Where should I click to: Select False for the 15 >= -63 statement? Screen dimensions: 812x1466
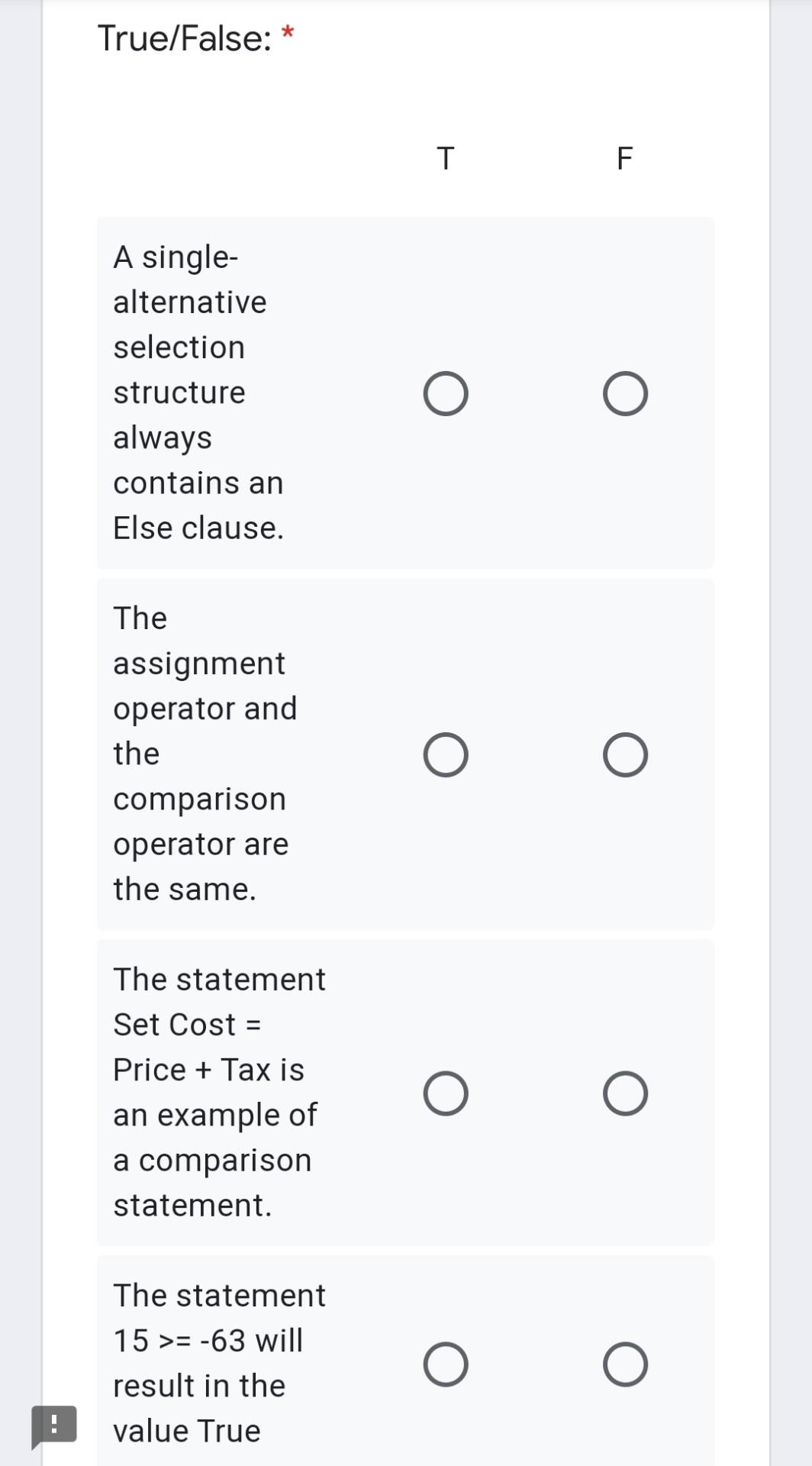625,1364
